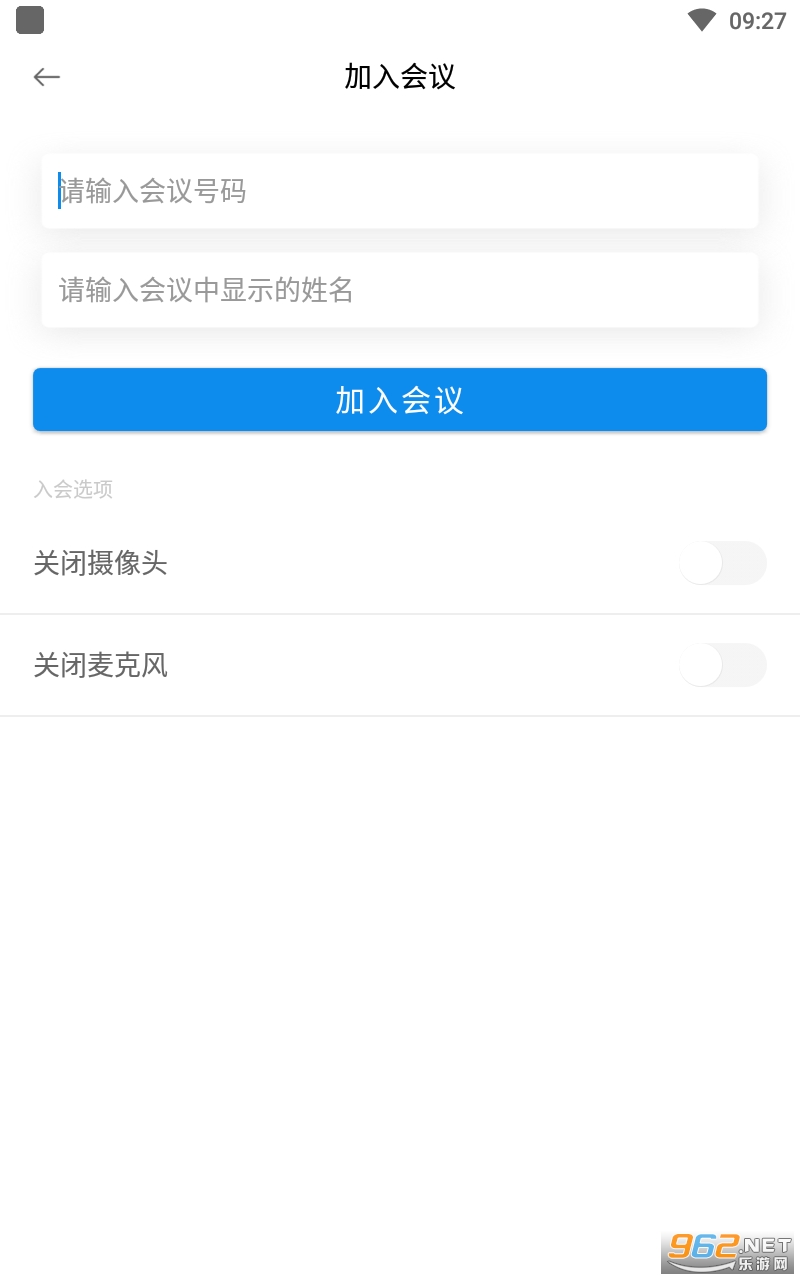Toggle the 关闭摄像头 switch
The image size is (800, 1280).
coord(723,563)
